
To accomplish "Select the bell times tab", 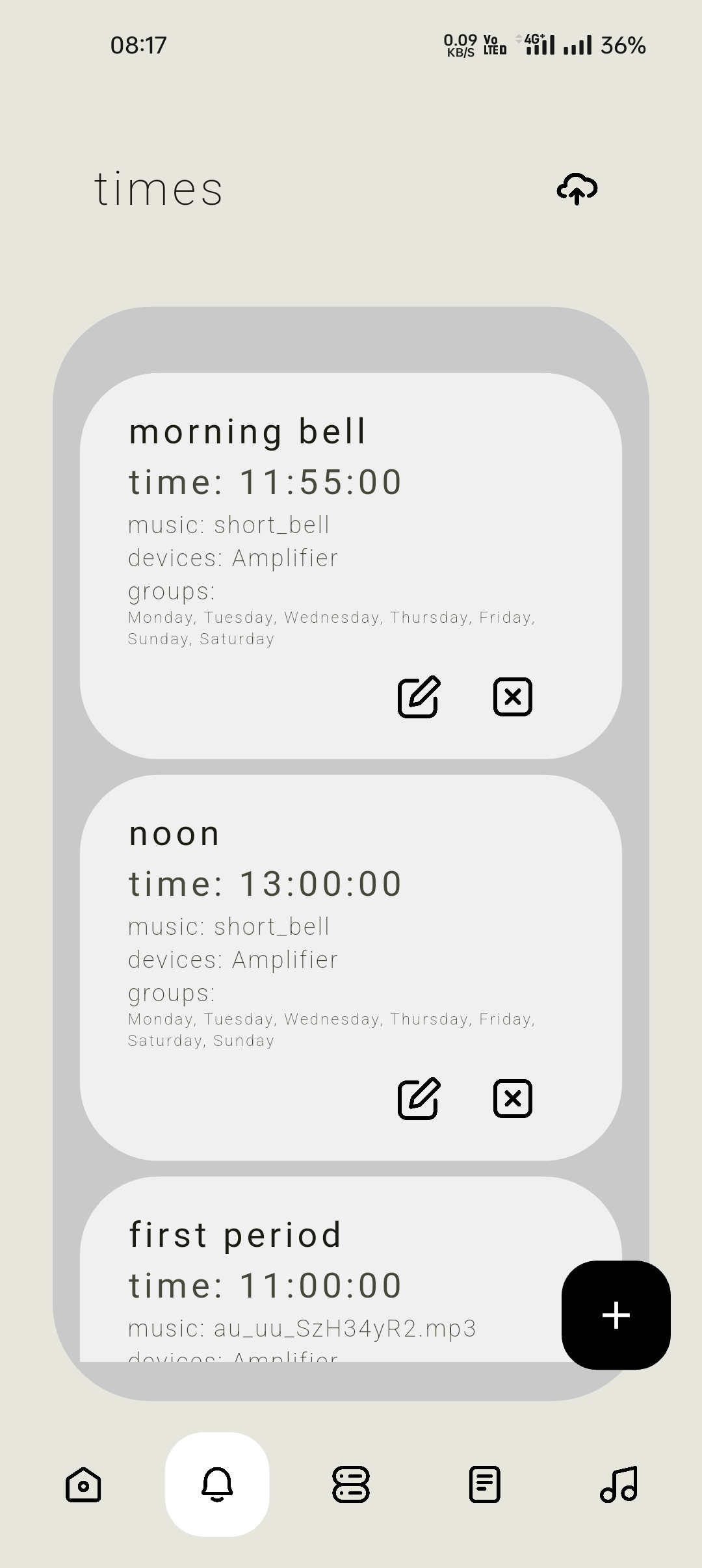I will pyautogui.click(x=217, y=1485).
